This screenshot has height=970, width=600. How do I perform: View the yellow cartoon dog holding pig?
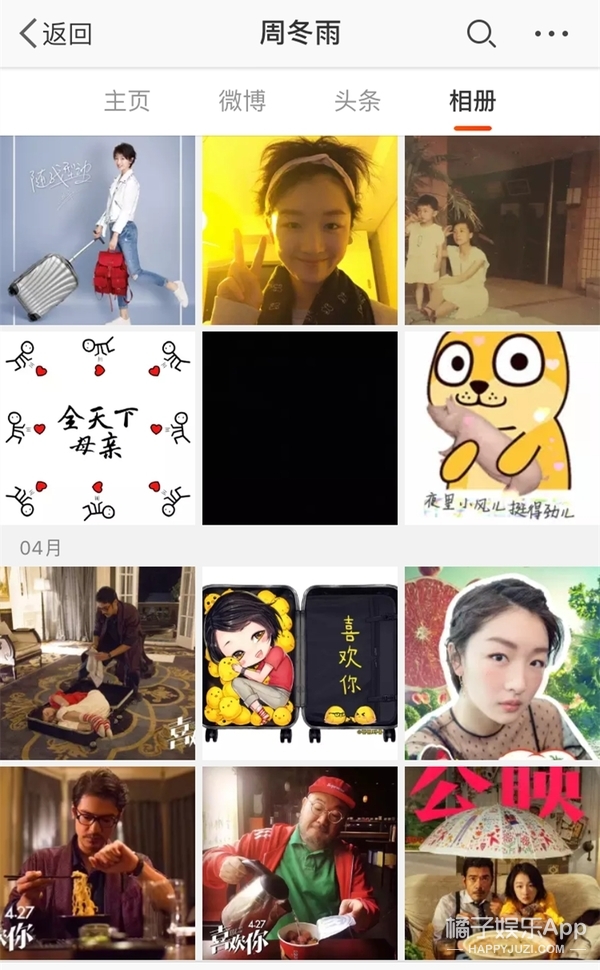(x=502, y=428)
